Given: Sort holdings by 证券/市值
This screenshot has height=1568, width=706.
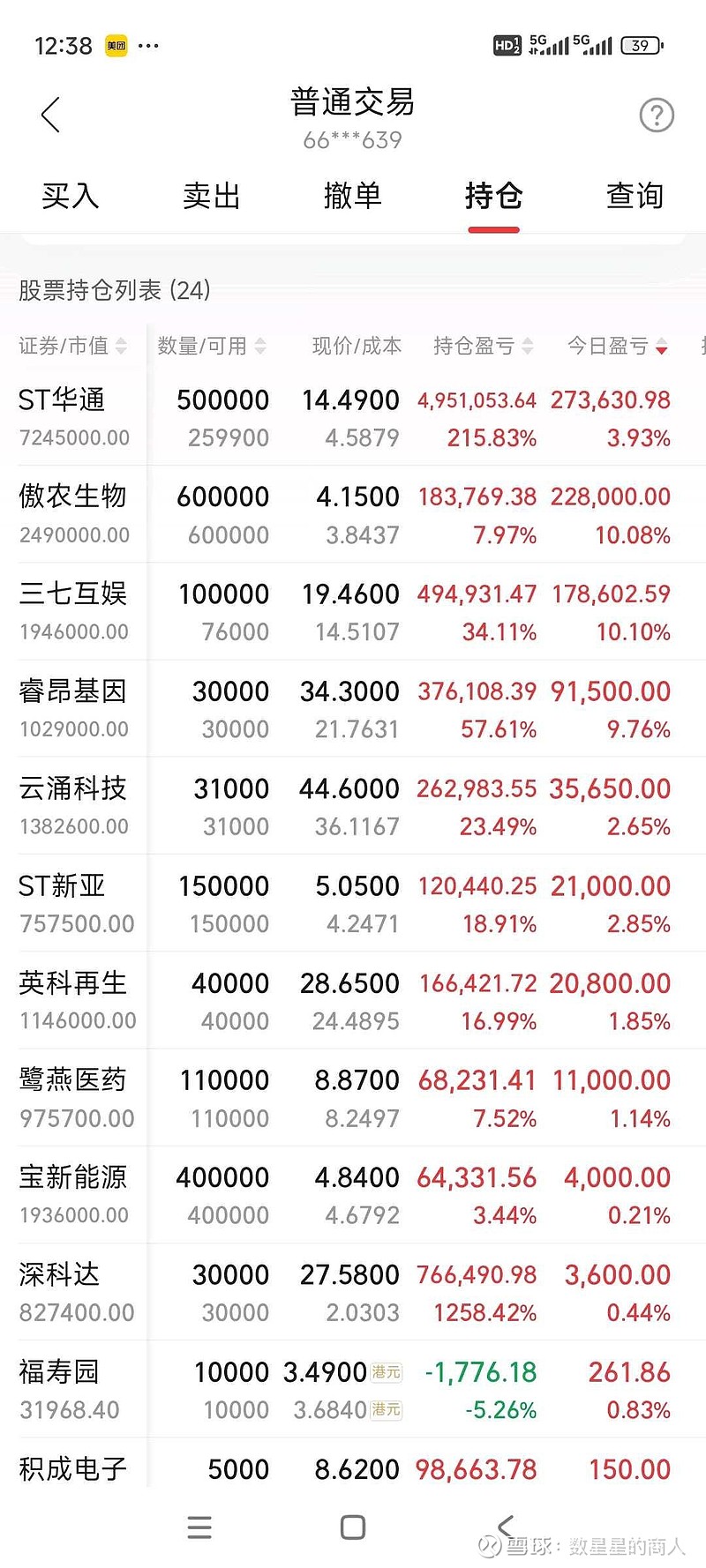Looking at the screenshot, I should (x=73, y=346).
